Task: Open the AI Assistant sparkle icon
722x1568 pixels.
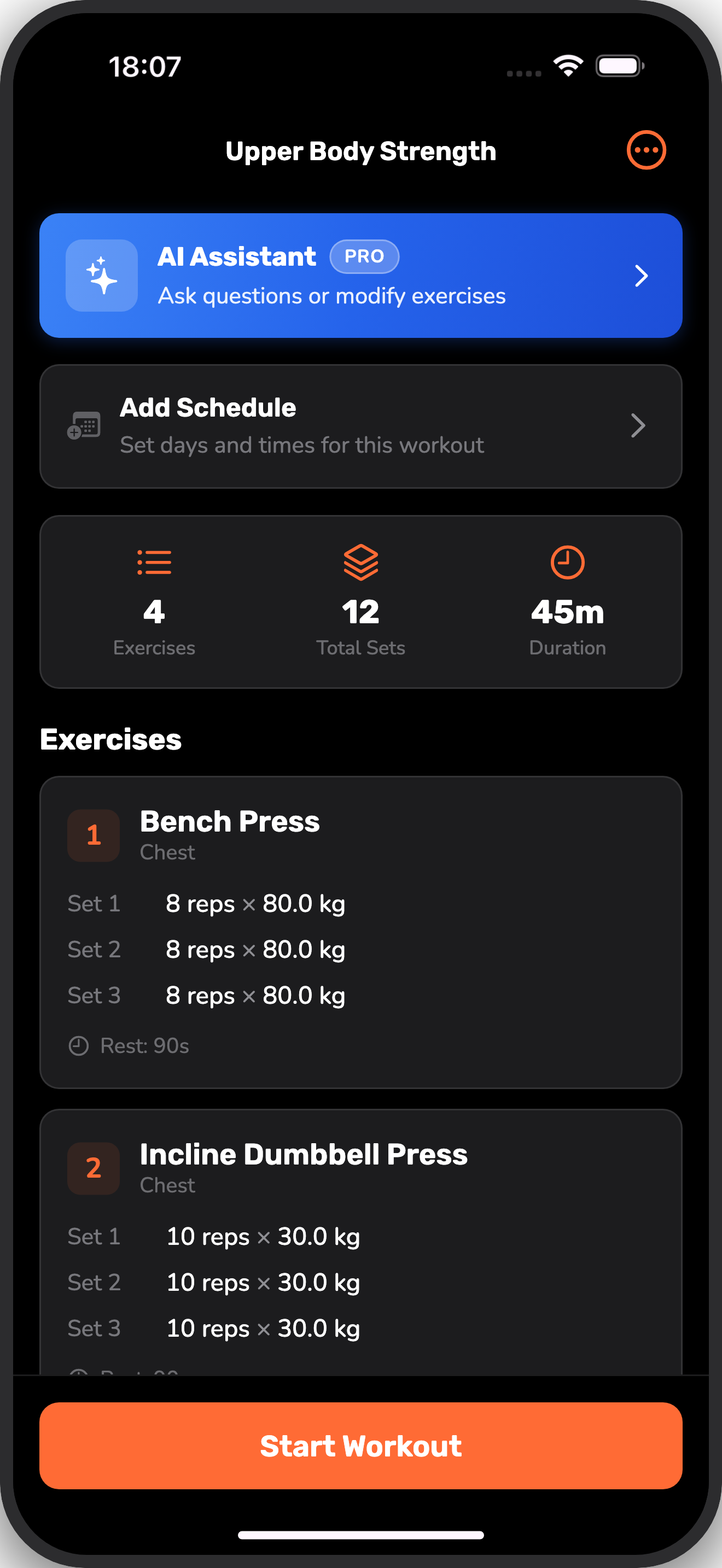Action: tap(101, 275)
